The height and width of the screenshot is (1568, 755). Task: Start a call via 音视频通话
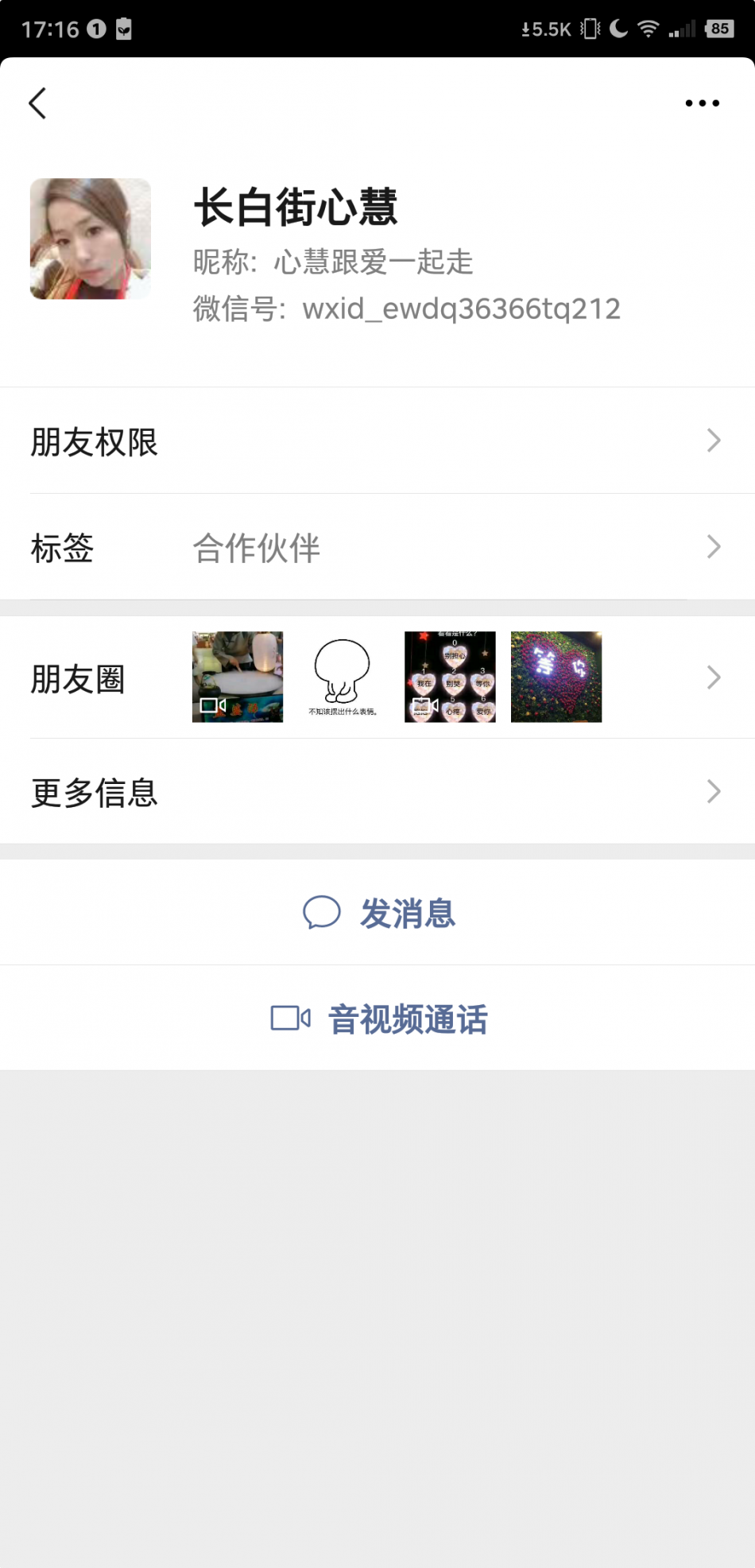pos(379,1019)
